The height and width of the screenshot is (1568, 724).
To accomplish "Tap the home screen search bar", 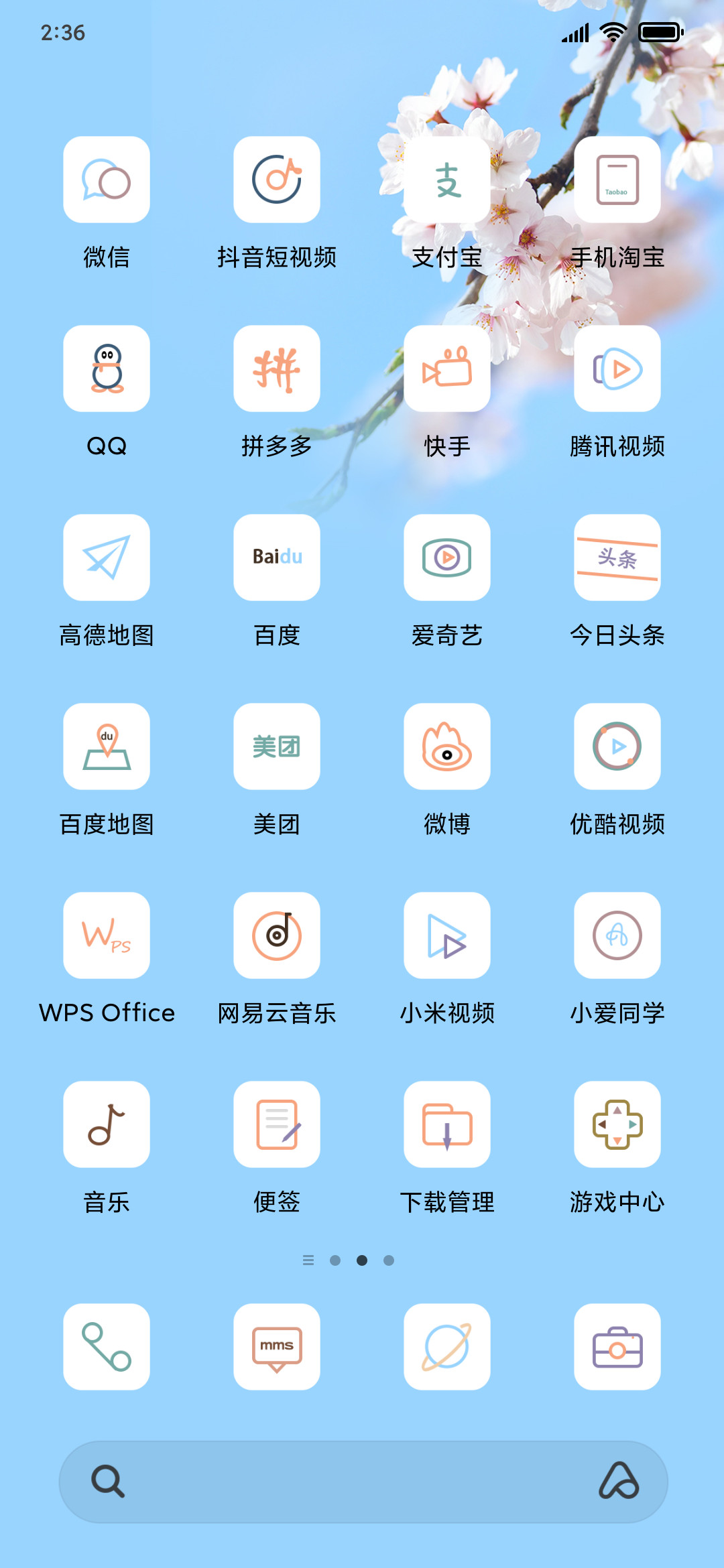I will [363, 1482].
